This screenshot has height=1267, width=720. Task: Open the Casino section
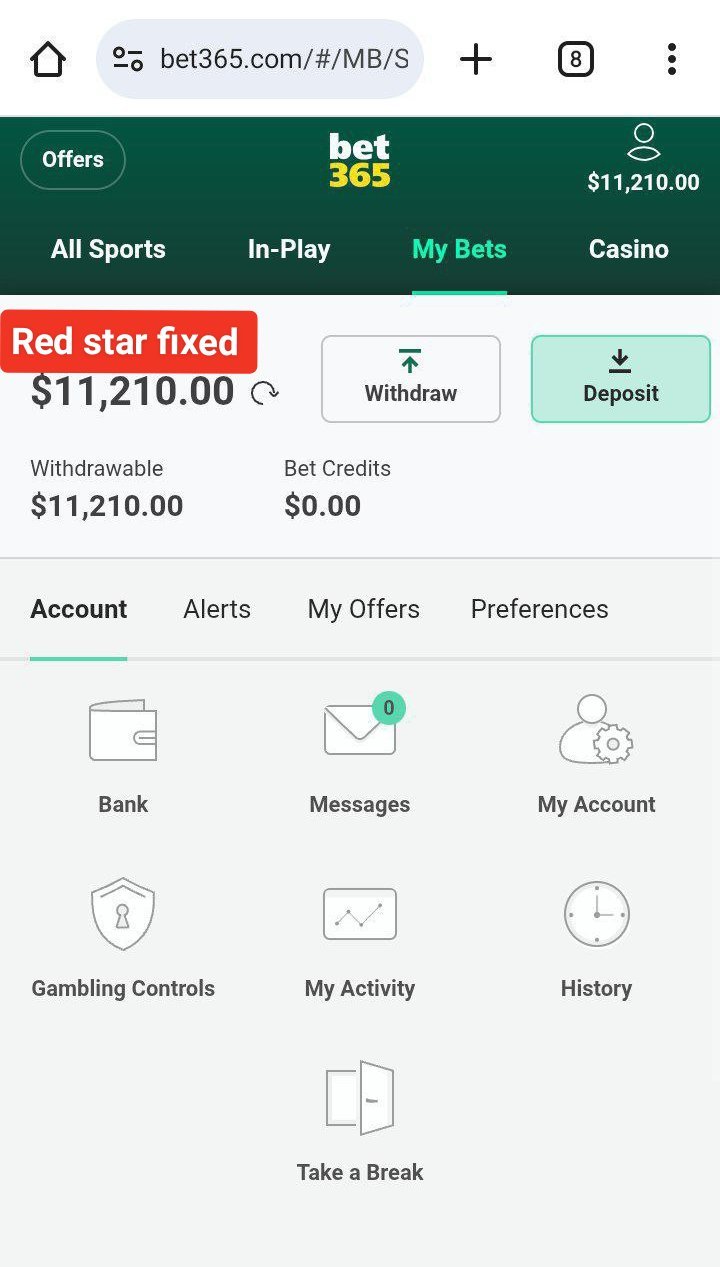click(628, 250)
